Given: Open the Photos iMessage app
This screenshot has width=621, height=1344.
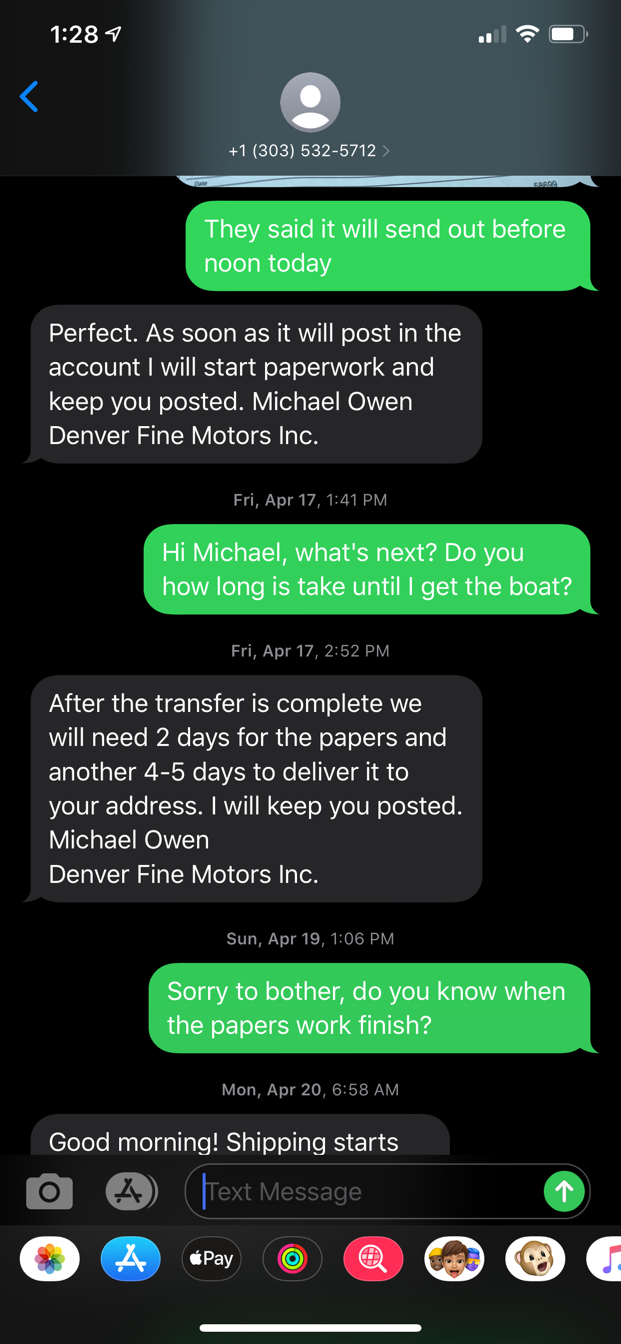Looking at the screenshot, I should tap(50, 1259).
